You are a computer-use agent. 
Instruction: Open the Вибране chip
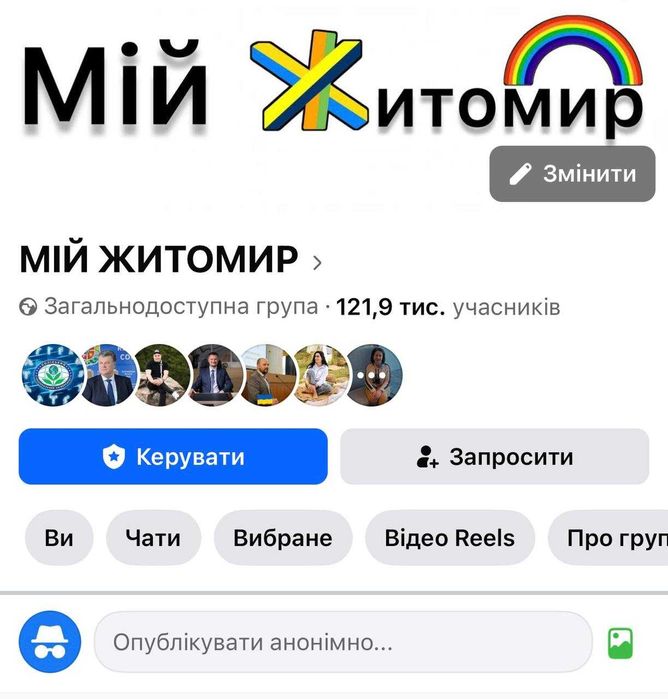(x=282, y=538)
